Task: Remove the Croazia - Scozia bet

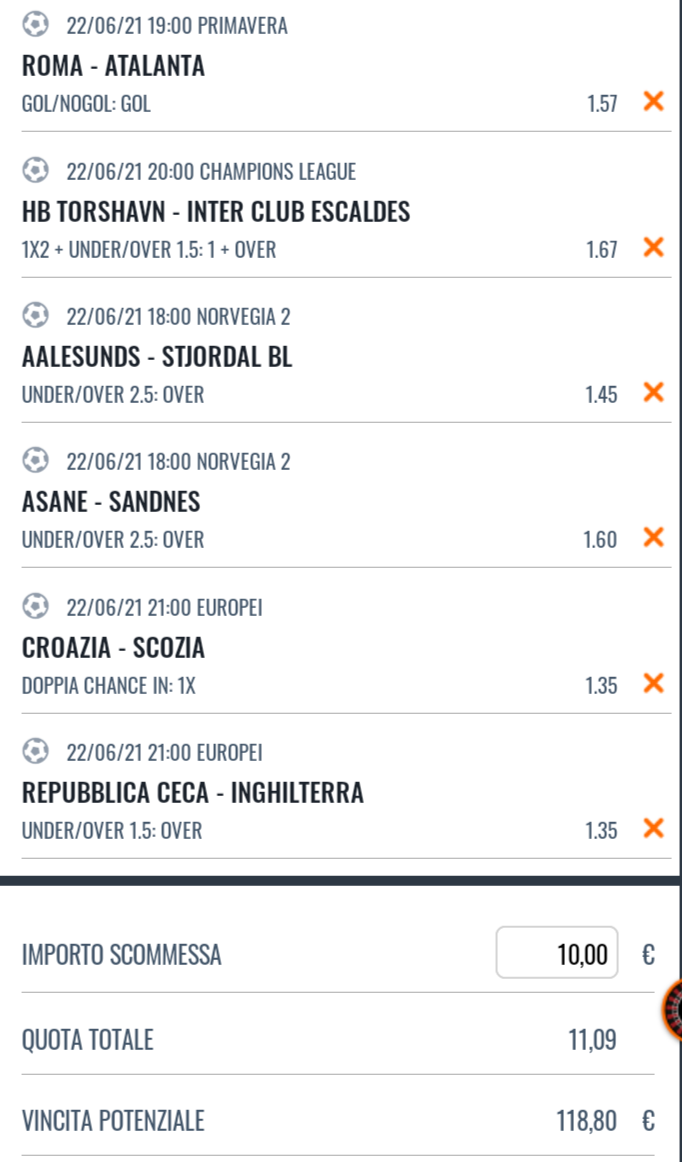Action: pos(653,684)
